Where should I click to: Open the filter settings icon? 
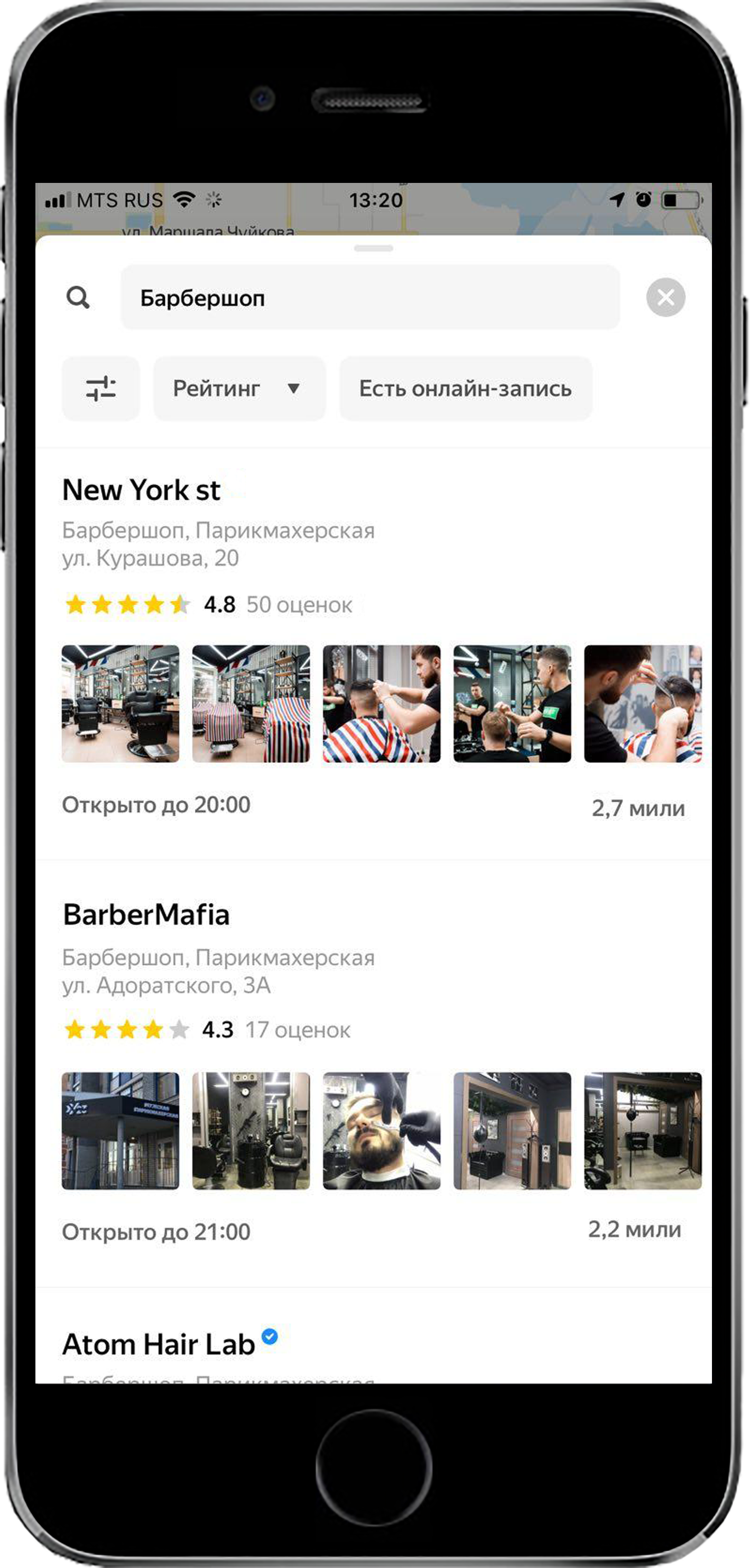click(100, 389)
